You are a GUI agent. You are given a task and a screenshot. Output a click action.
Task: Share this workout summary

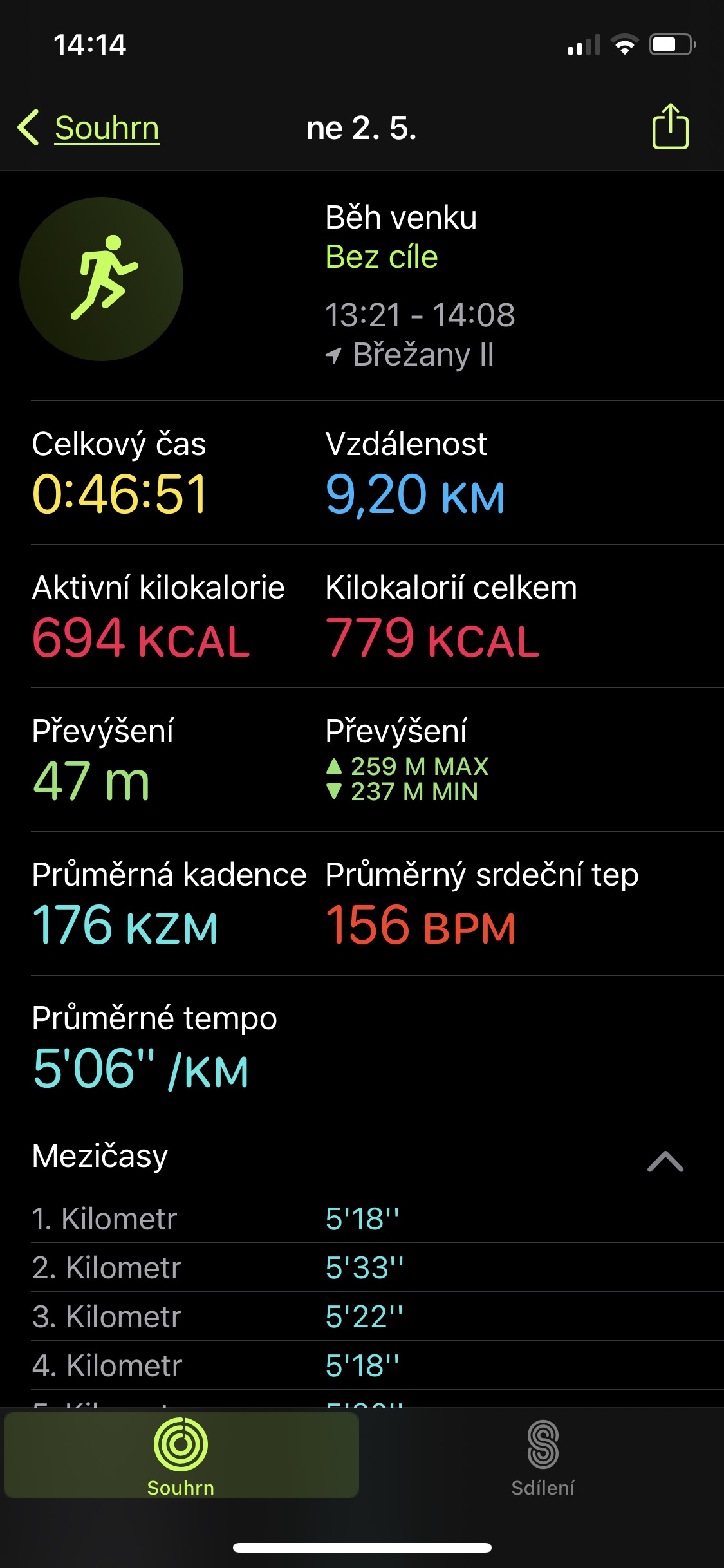click(x=670, y=126)
